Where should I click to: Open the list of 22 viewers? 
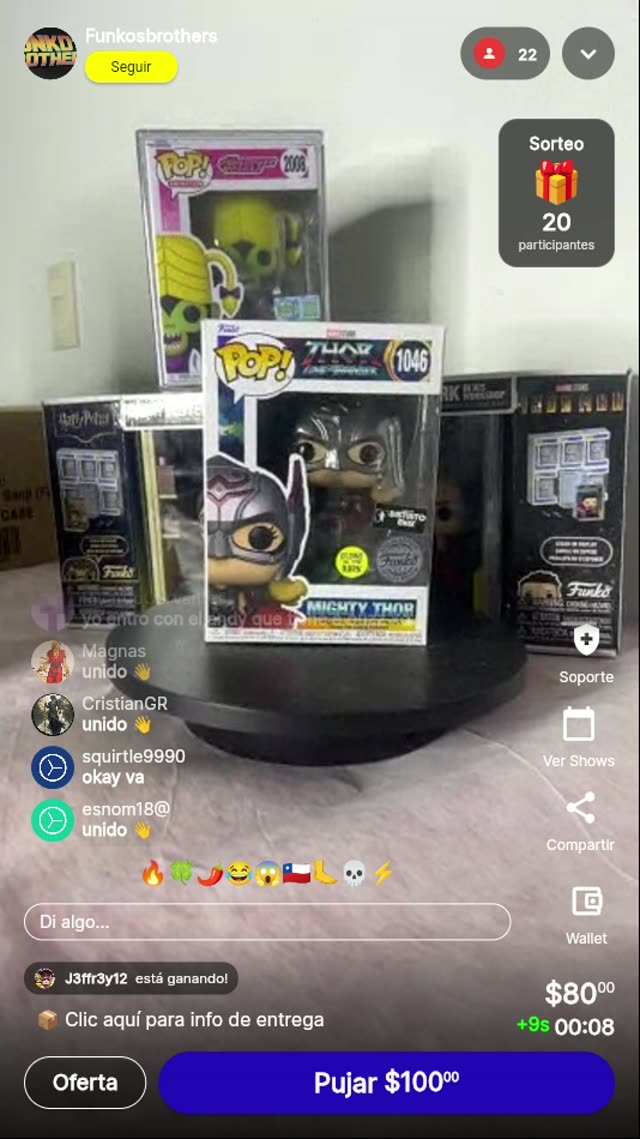505,54
